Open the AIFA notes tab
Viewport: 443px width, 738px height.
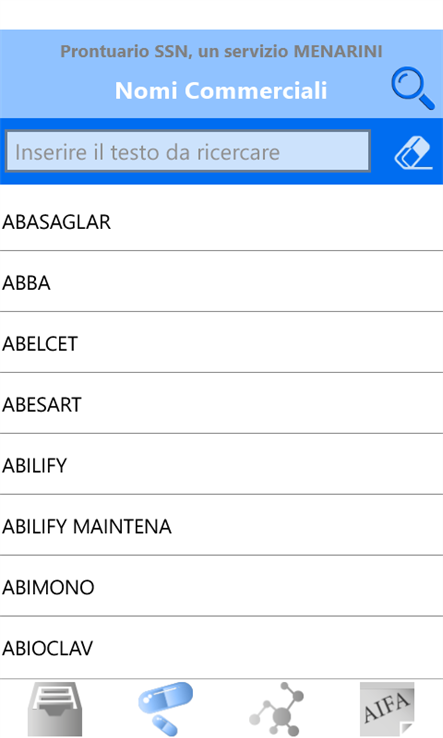[x=387, y=709]
